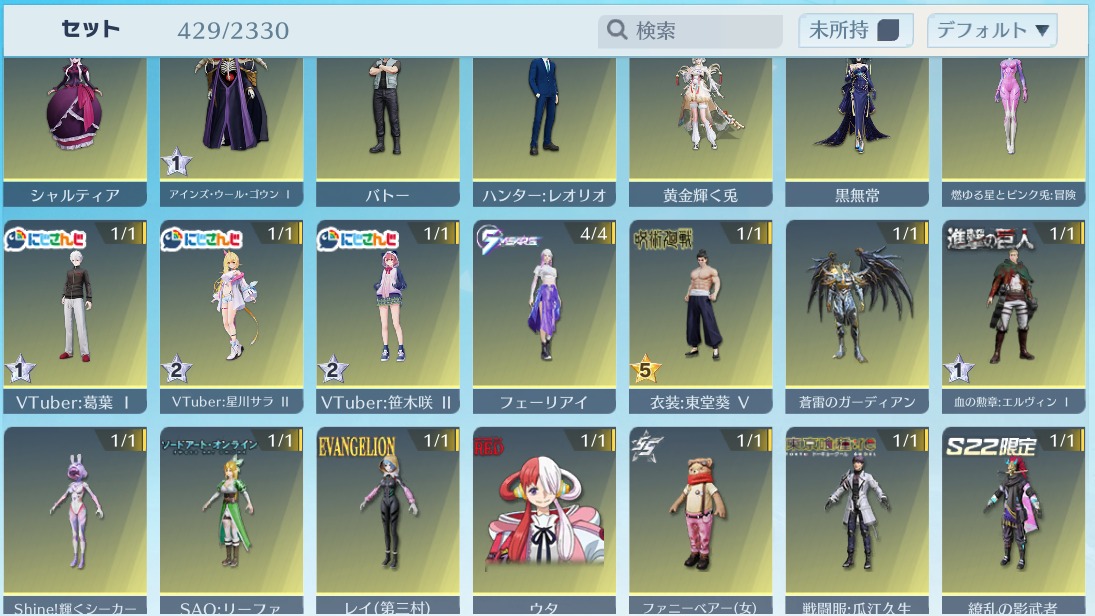Select ハンター:レオリオ set

coord(544,131)
